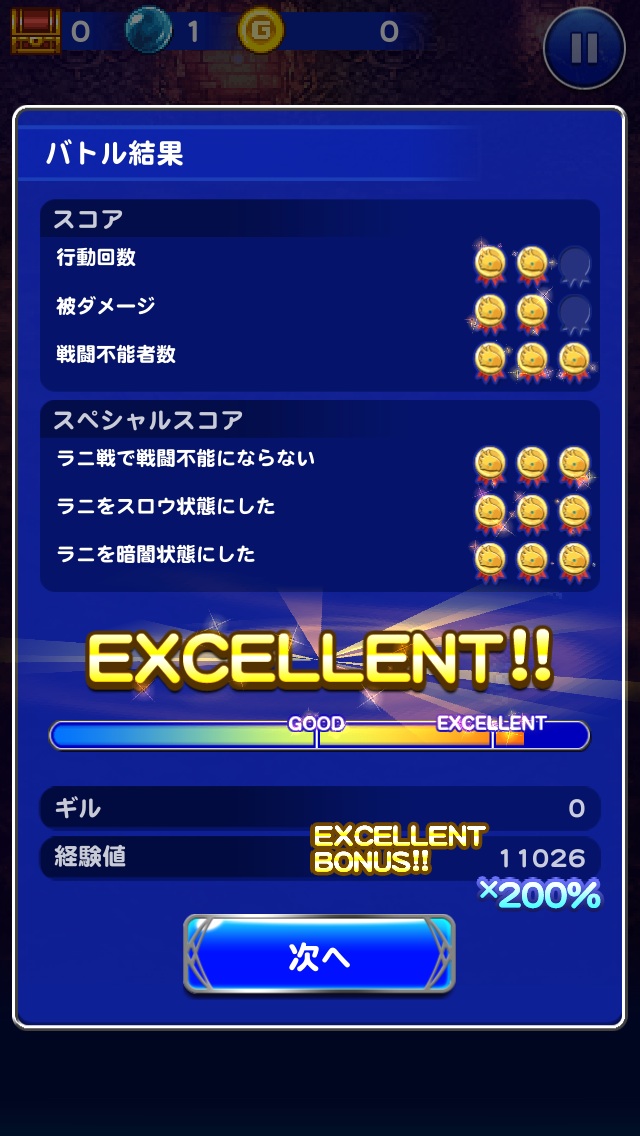Pause the game with the pause icon
This screenshot has width=640, height=1136.
584,47
